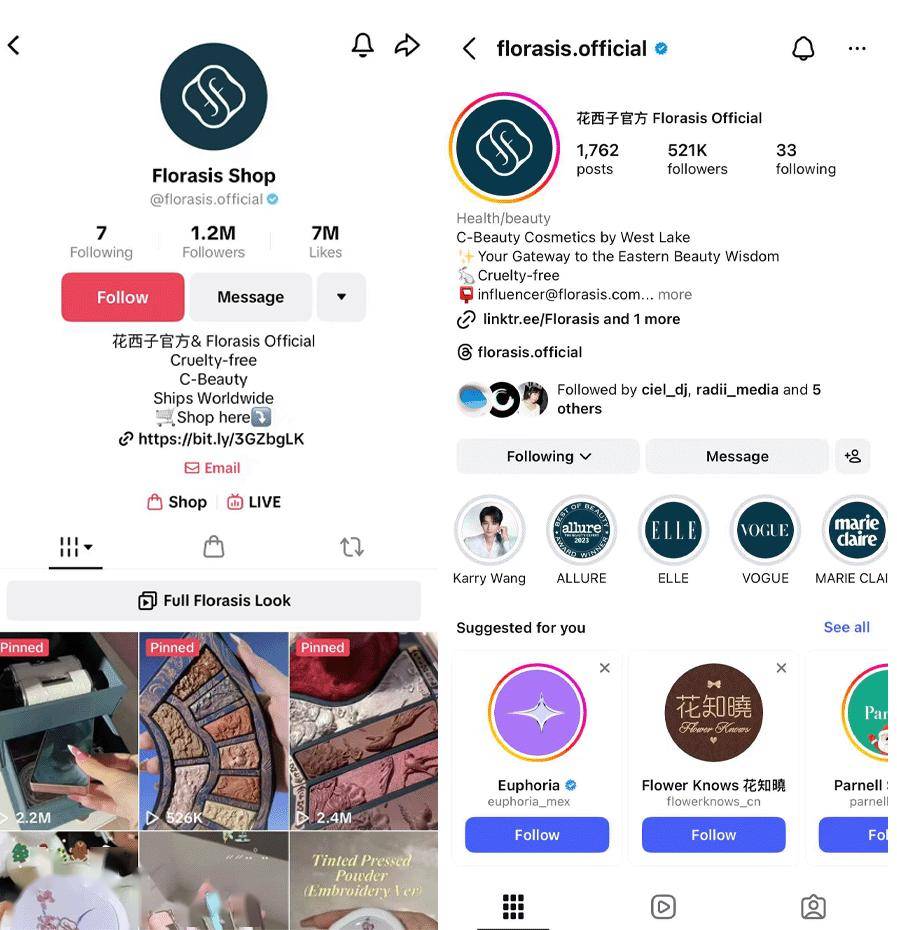
Task: Open the Following dropdown on florasis.official
Action: coord(548,456)
